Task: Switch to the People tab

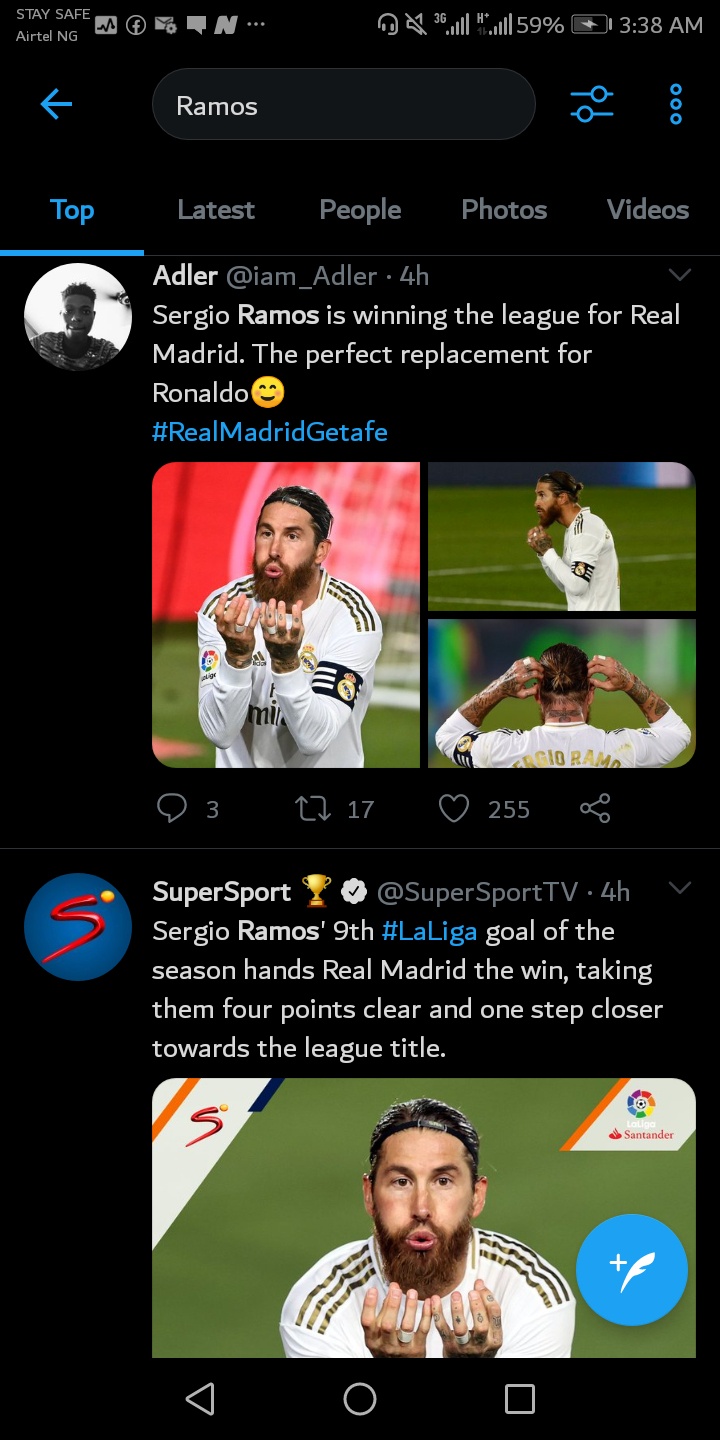Action: point(360,210)
